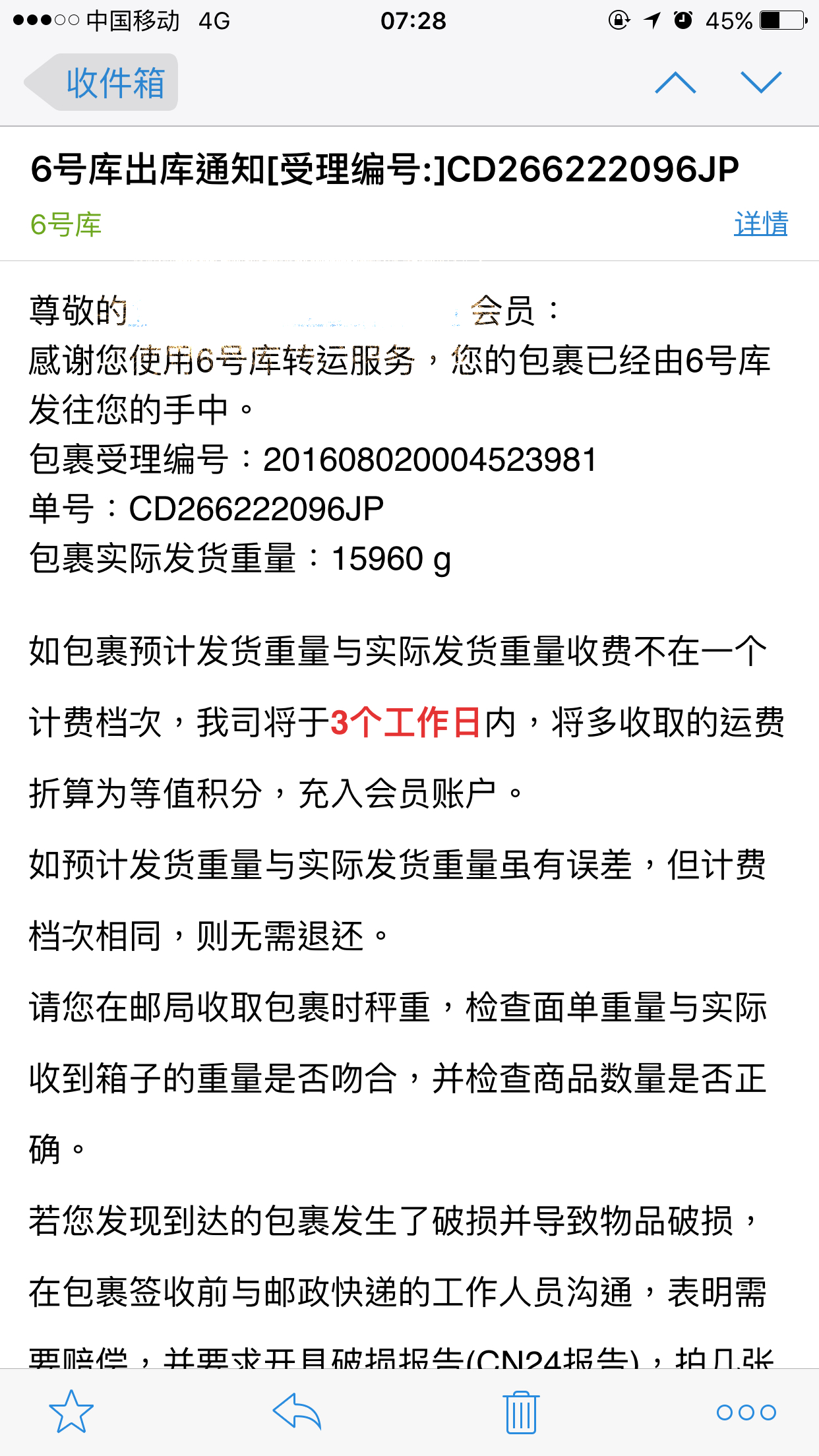The height and width of the screenshot is (1456, 819).
Task: Delete this email with the trash icon
Action: (x=522, y=1412)
